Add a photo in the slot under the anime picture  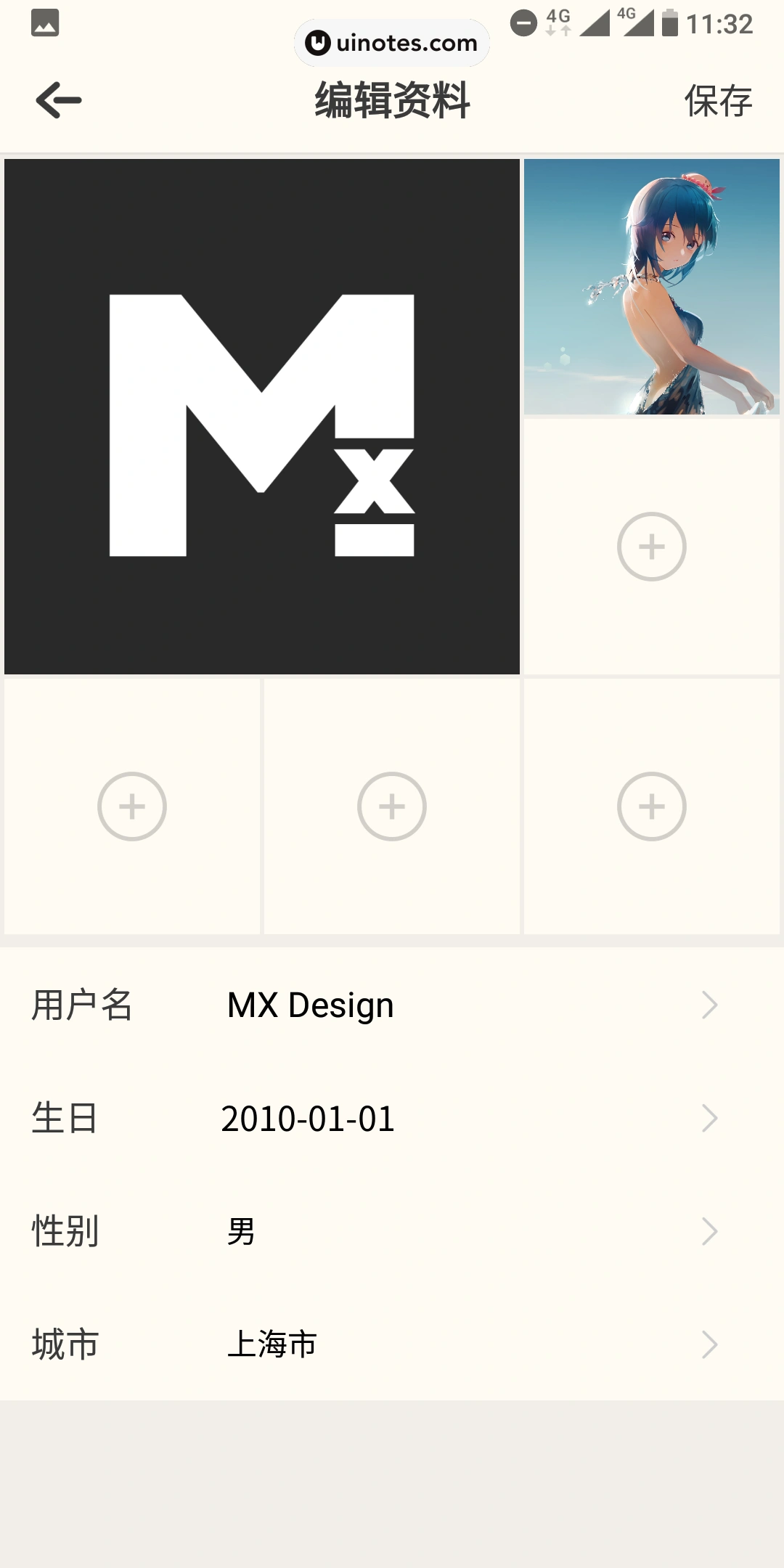651,547
